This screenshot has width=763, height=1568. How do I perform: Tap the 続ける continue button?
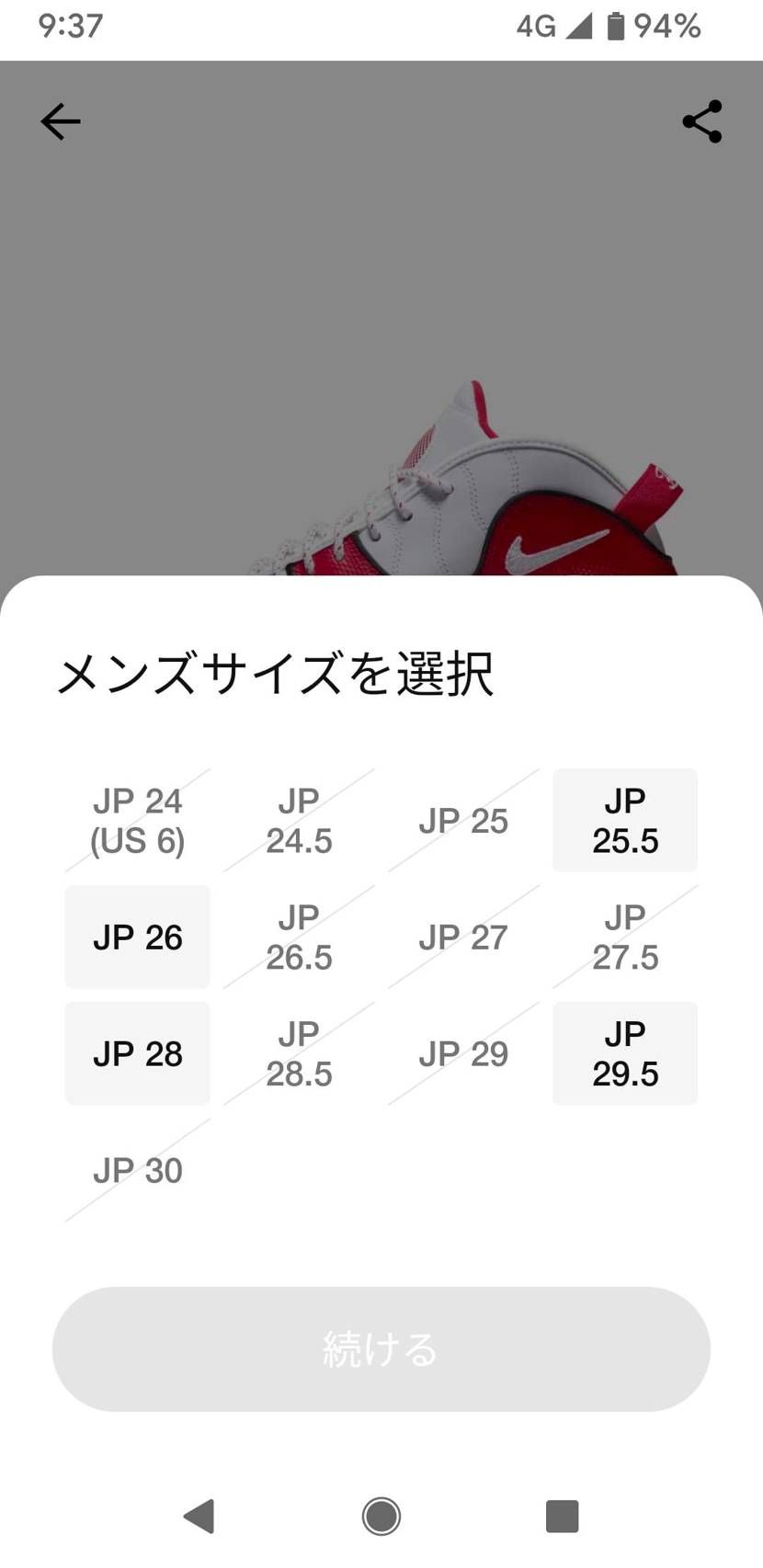380,1348
